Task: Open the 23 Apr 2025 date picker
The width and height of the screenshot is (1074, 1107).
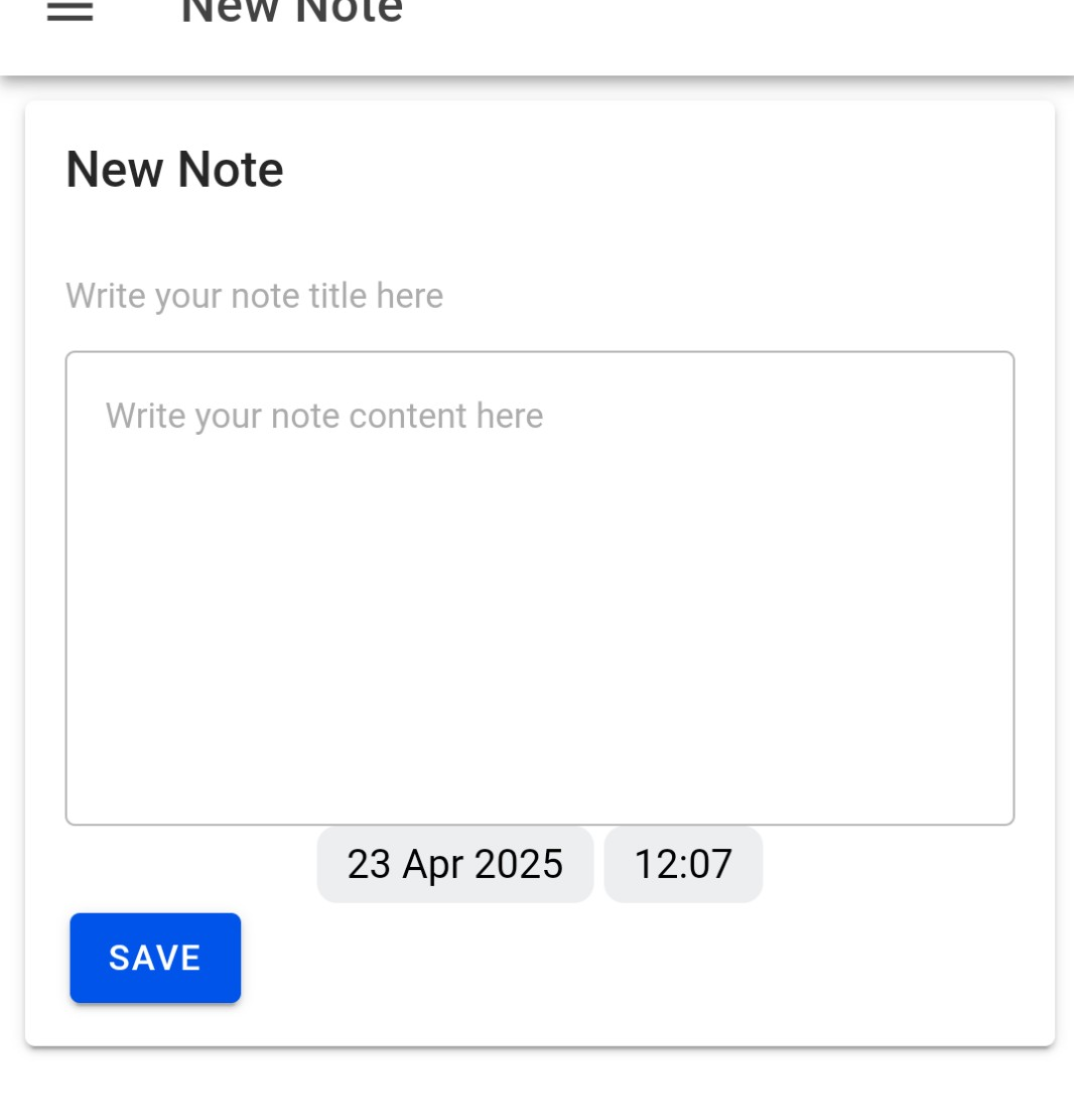Action: [455, 864]
